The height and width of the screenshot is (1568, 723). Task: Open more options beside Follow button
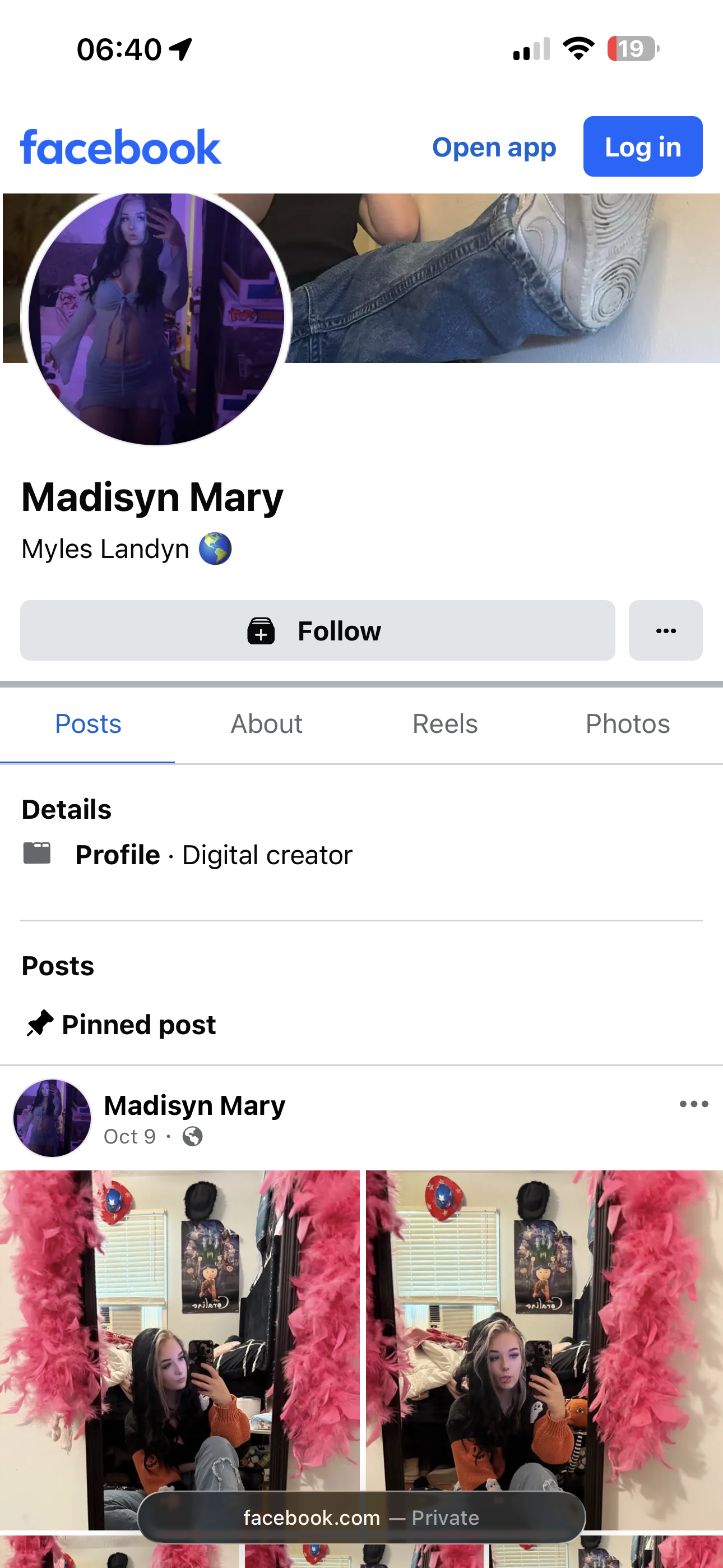(x=665, y=630)
